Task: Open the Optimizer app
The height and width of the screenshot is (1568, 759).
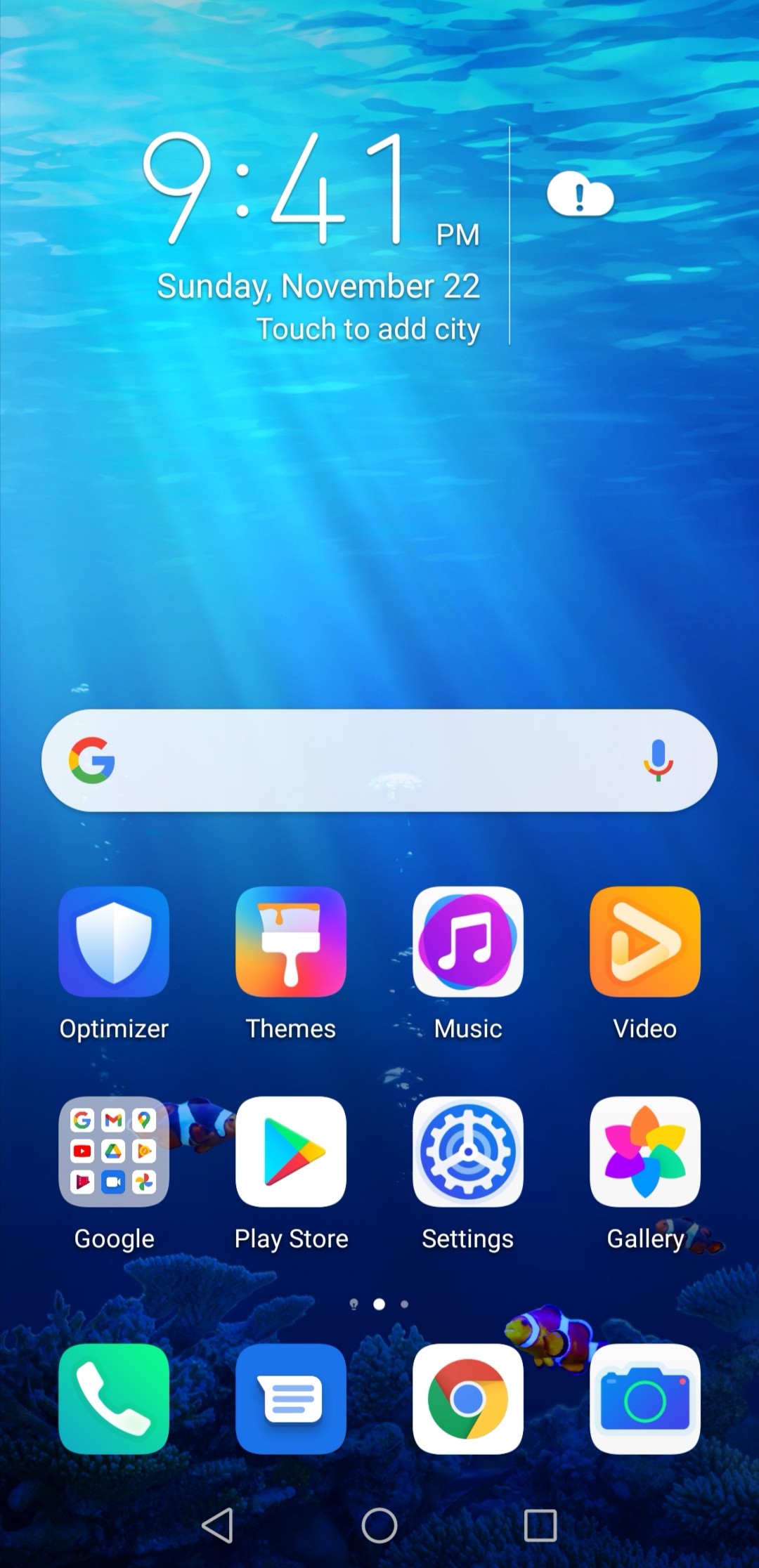Action: point(114,941)
